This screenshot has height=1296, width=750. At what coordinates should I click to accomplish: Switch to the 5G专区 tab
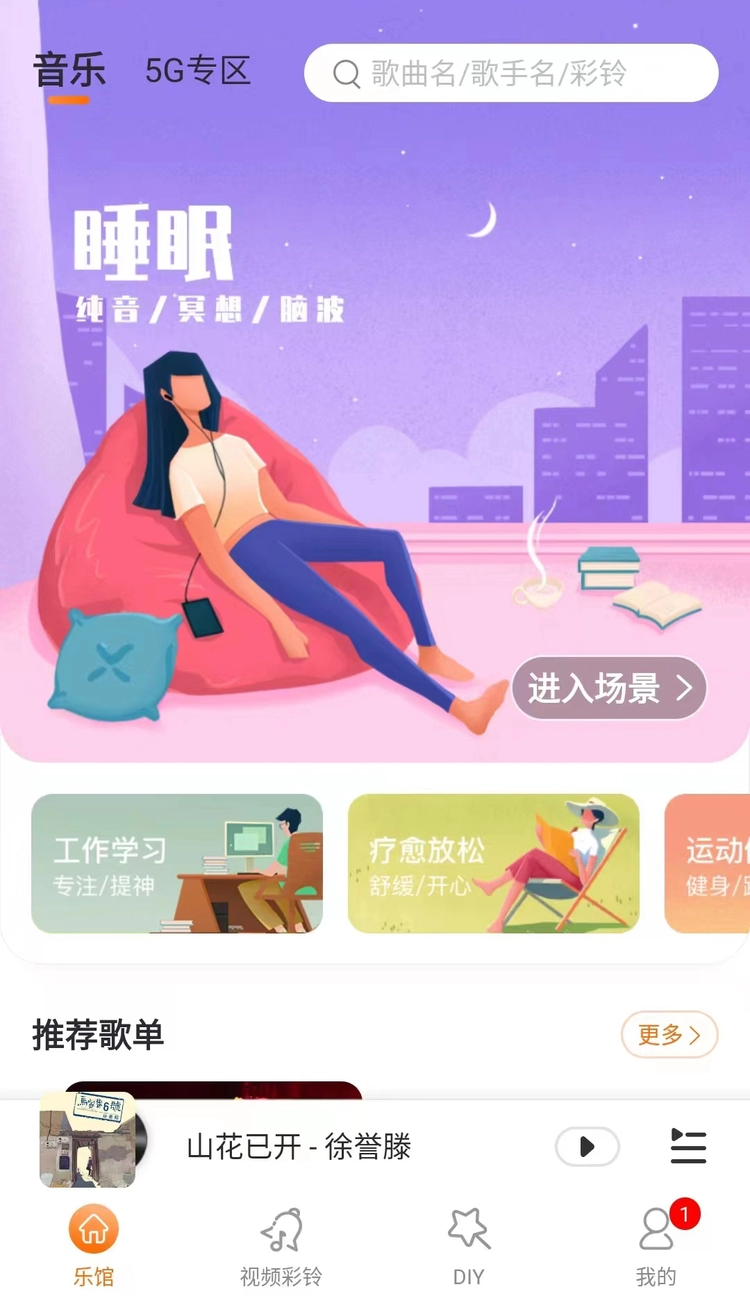coord(197,71)
